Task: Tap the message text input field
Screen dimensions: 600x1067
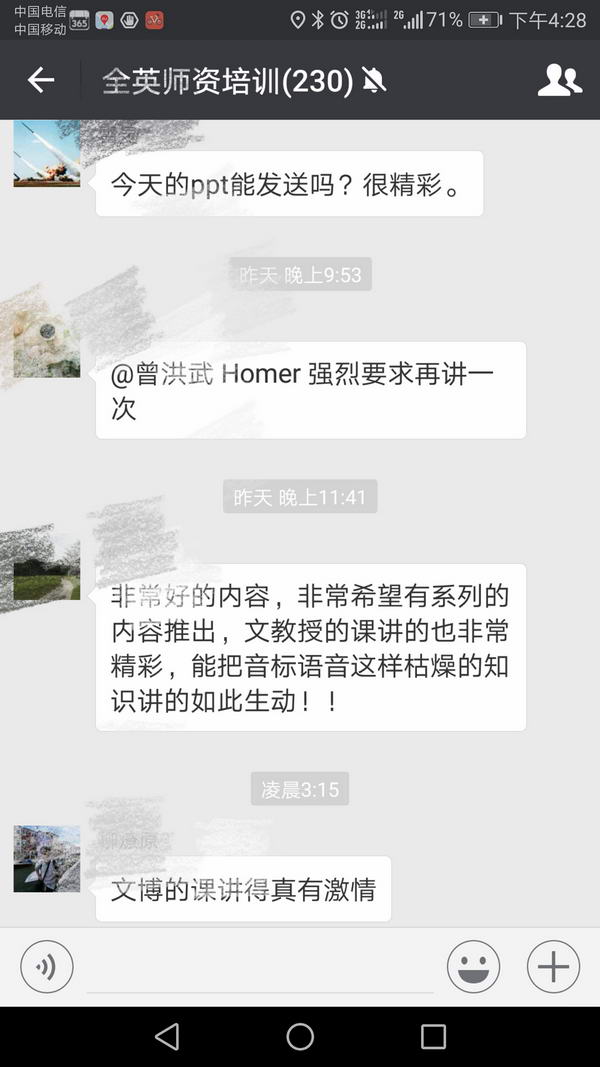Action: tap(260, 968)
